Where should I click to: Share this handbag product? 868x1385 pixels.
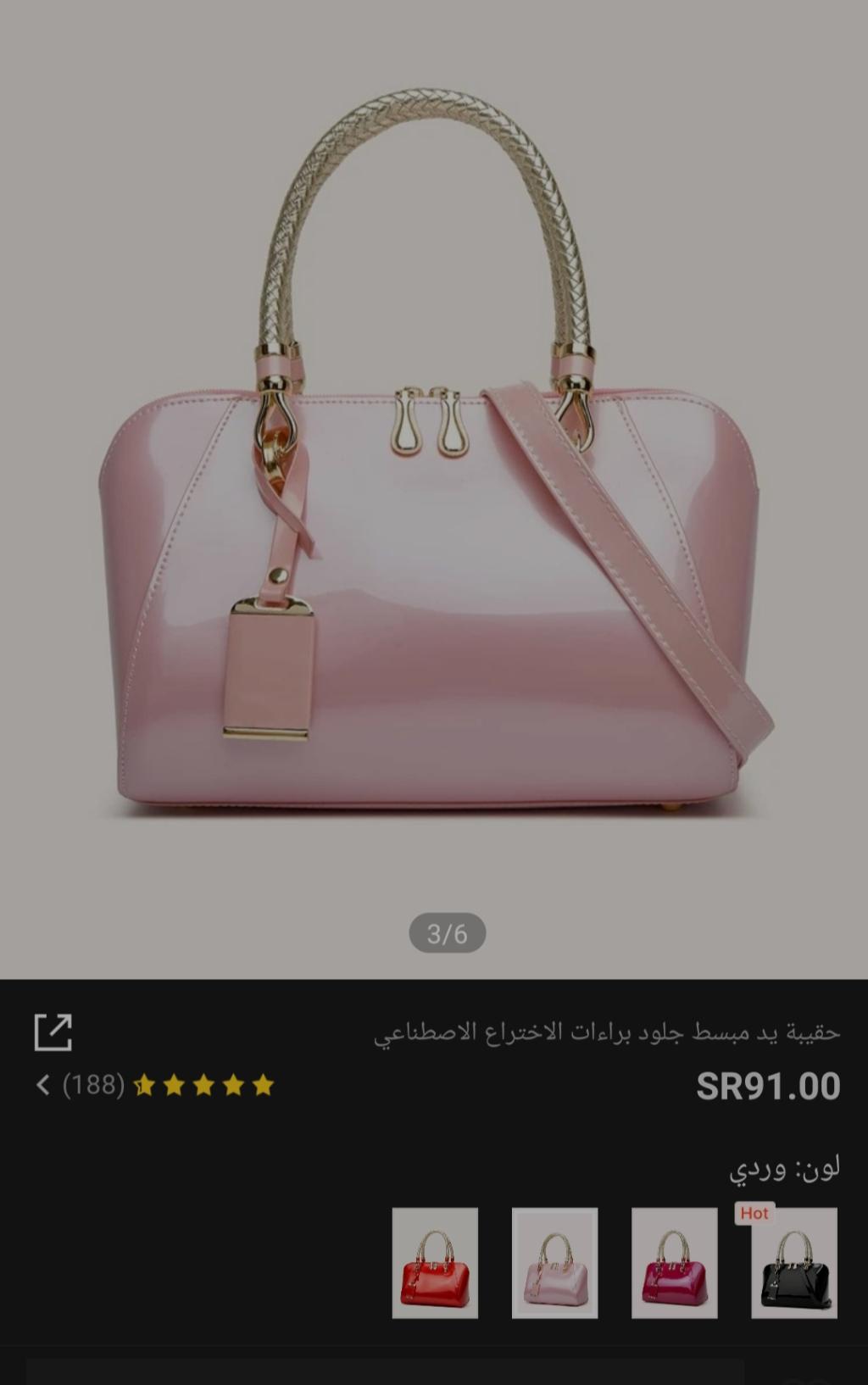pyautogui.click(x=53, y=1032)
